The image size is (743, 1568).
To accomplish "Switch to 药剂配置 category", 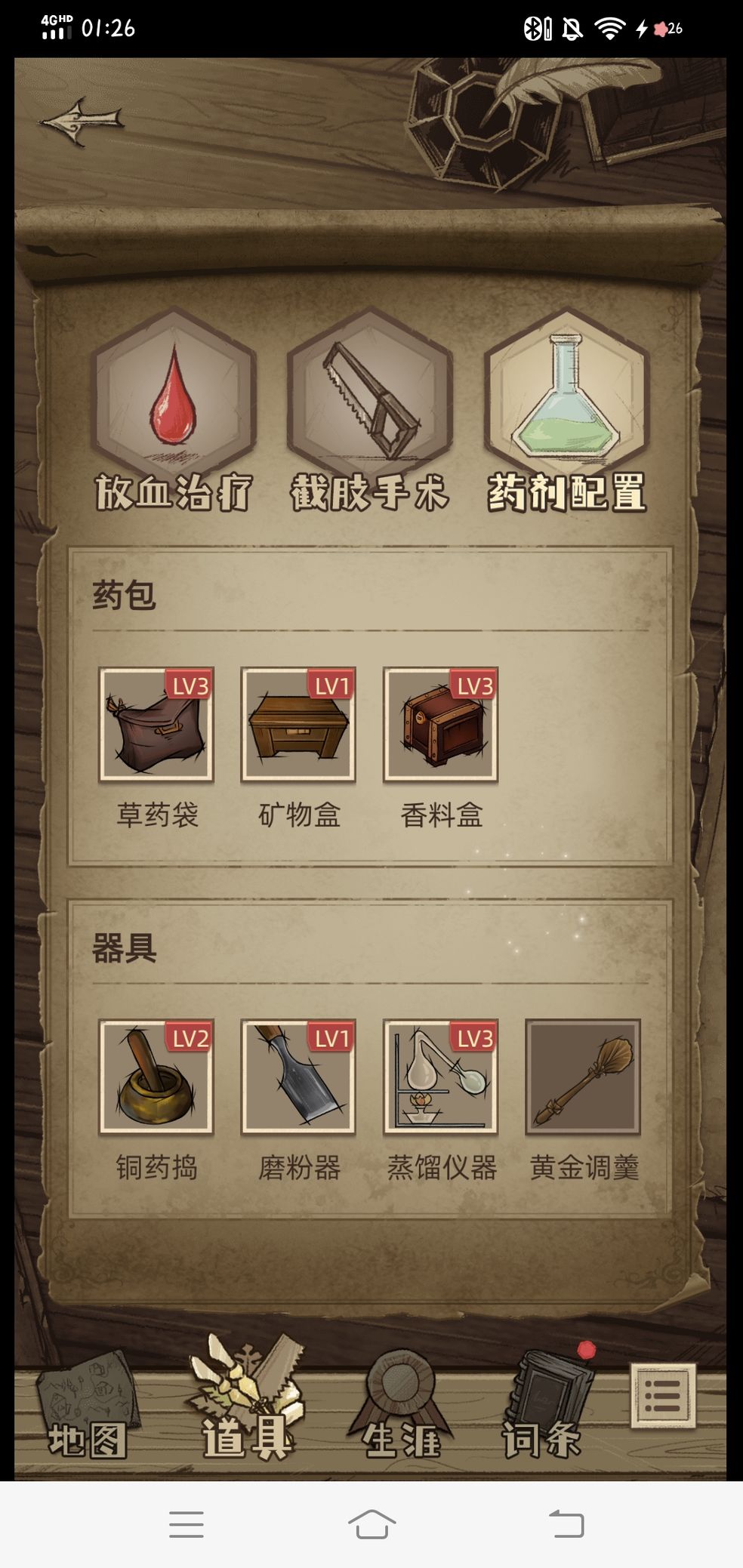I will tap(566, 411).
